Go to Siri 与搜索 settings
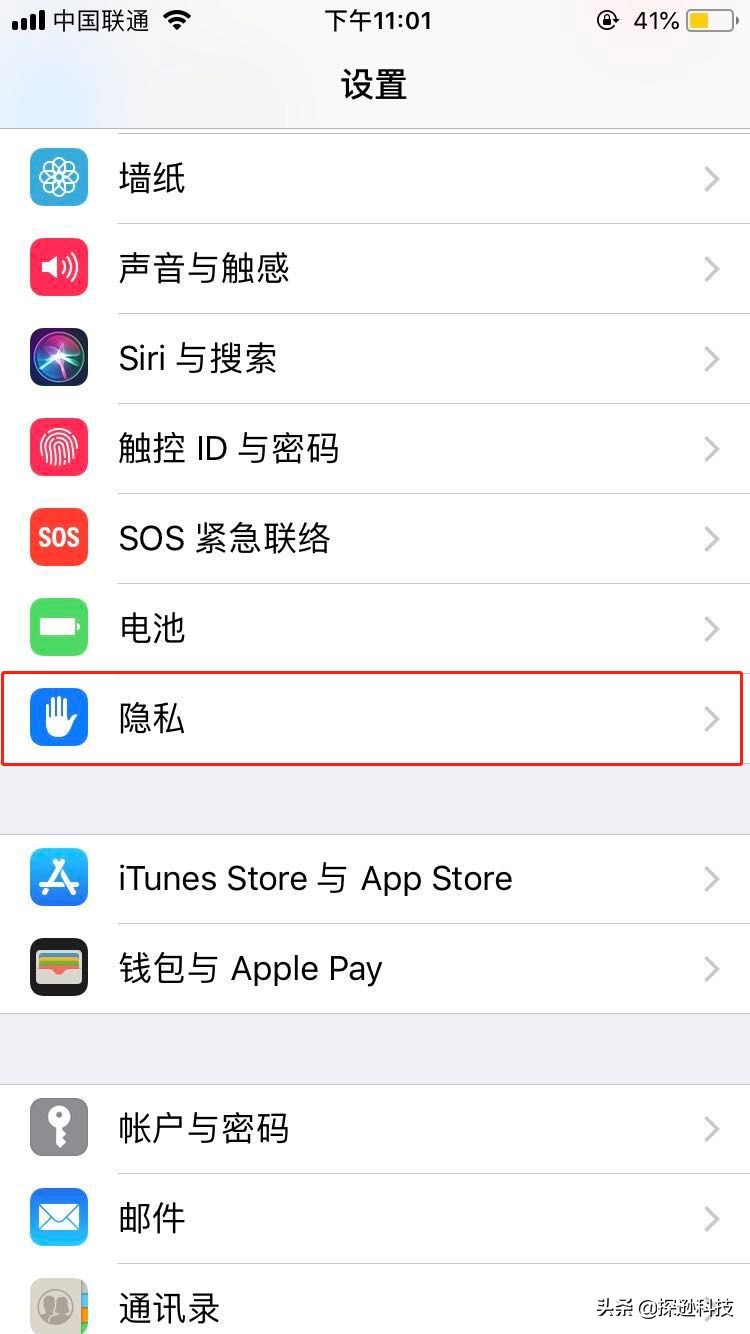 tap(375, 358)
